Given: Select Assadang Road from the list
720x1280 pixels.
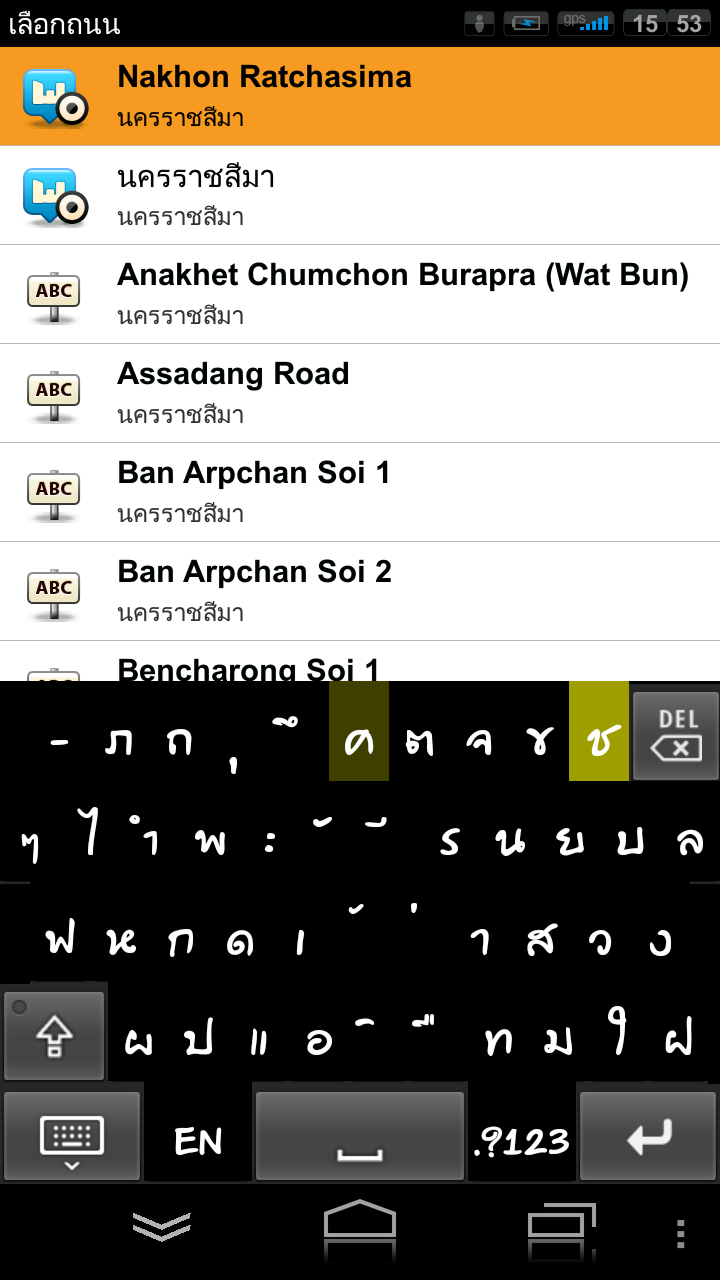Looking at the screenshot, I should pyautogui.click(x=360, y=393).
